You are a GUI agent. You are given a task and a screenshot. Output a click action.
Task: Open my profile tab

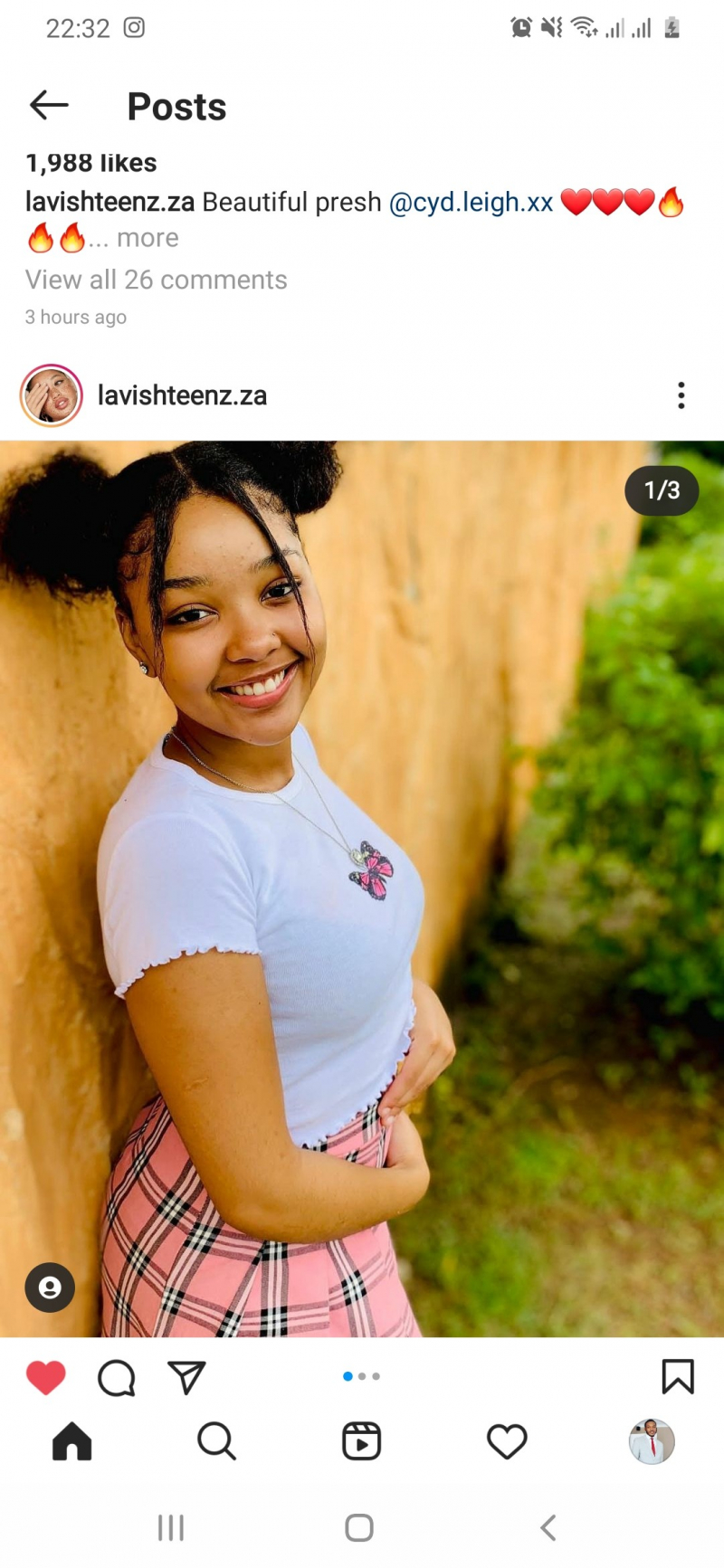coord(652,1441)
